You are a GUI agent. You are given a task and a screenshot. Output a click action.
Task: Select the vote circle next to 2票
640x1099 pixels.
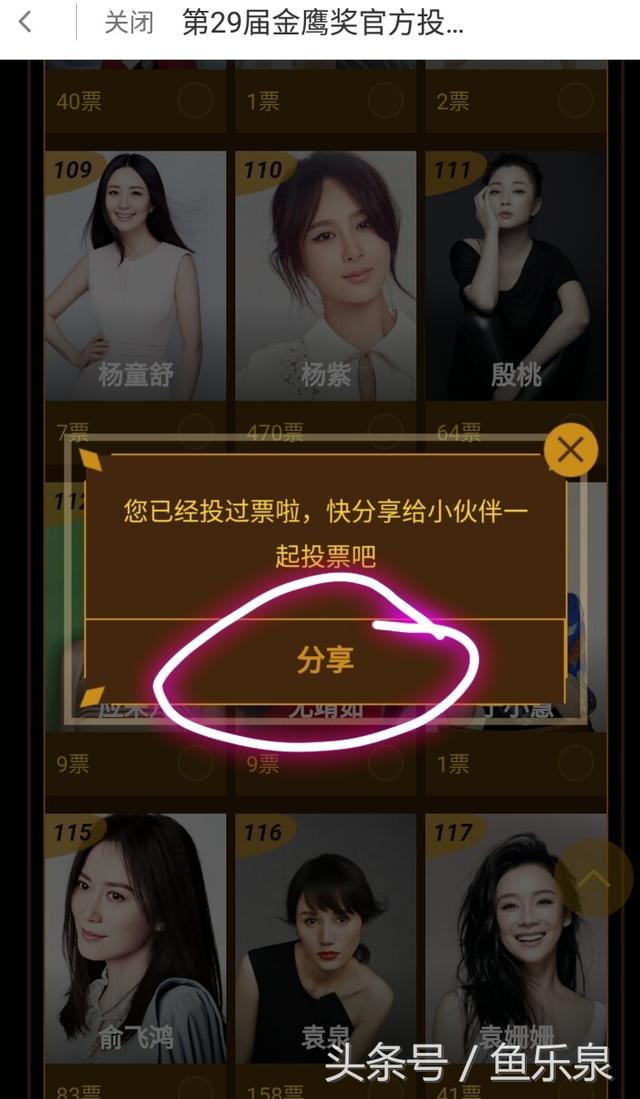pos(575,100)
